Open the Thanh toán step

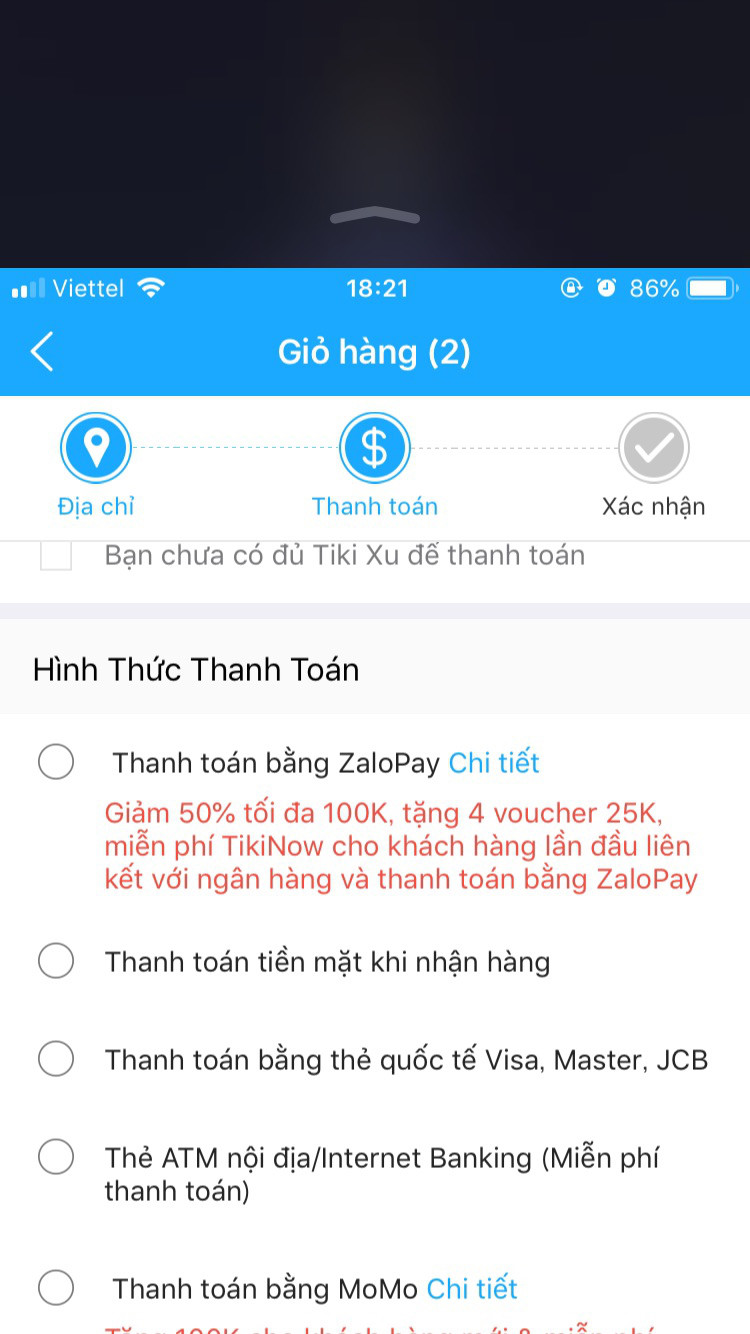click(374, 448)
